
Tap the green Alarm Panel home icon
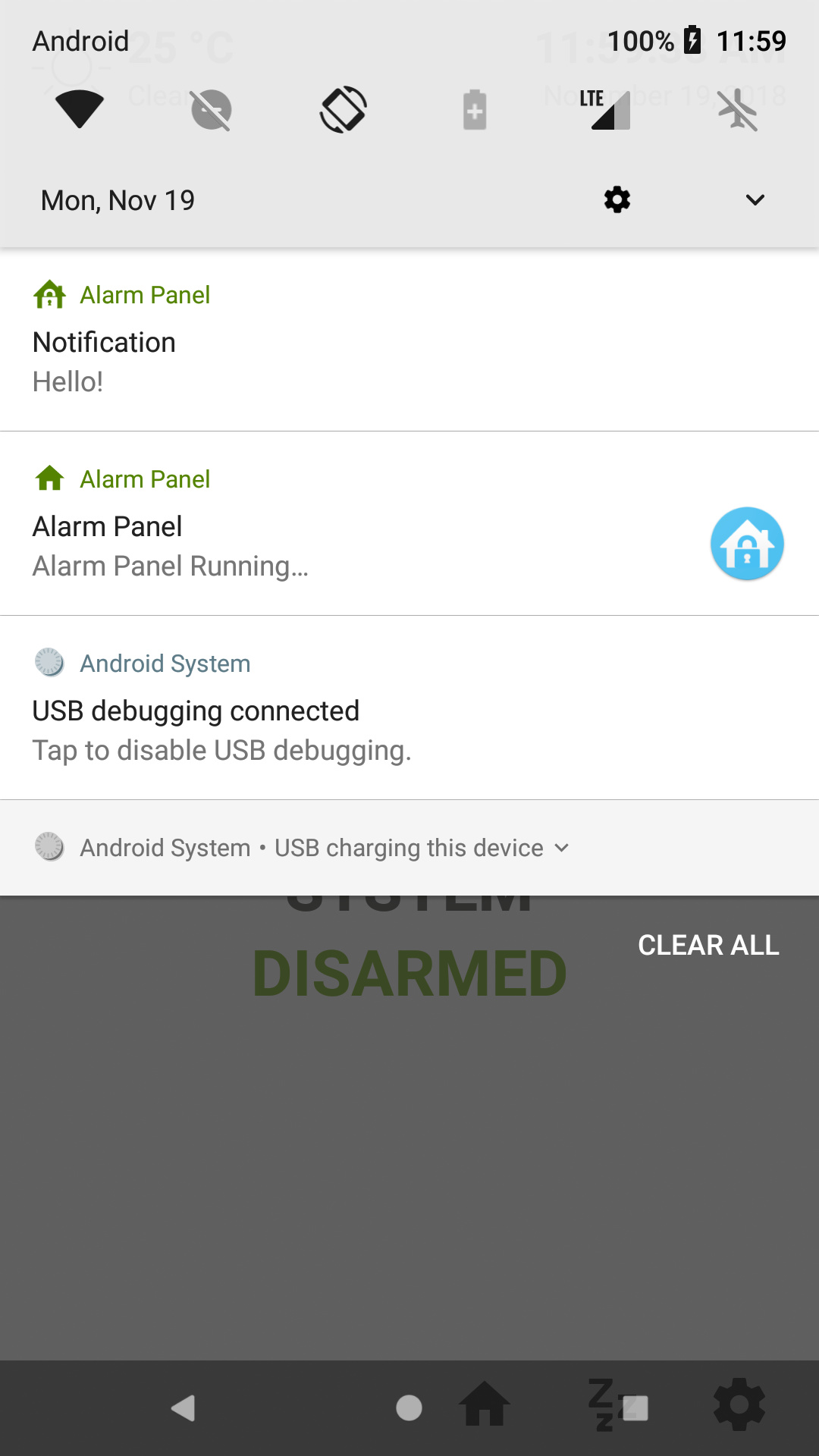pos(49,479)
